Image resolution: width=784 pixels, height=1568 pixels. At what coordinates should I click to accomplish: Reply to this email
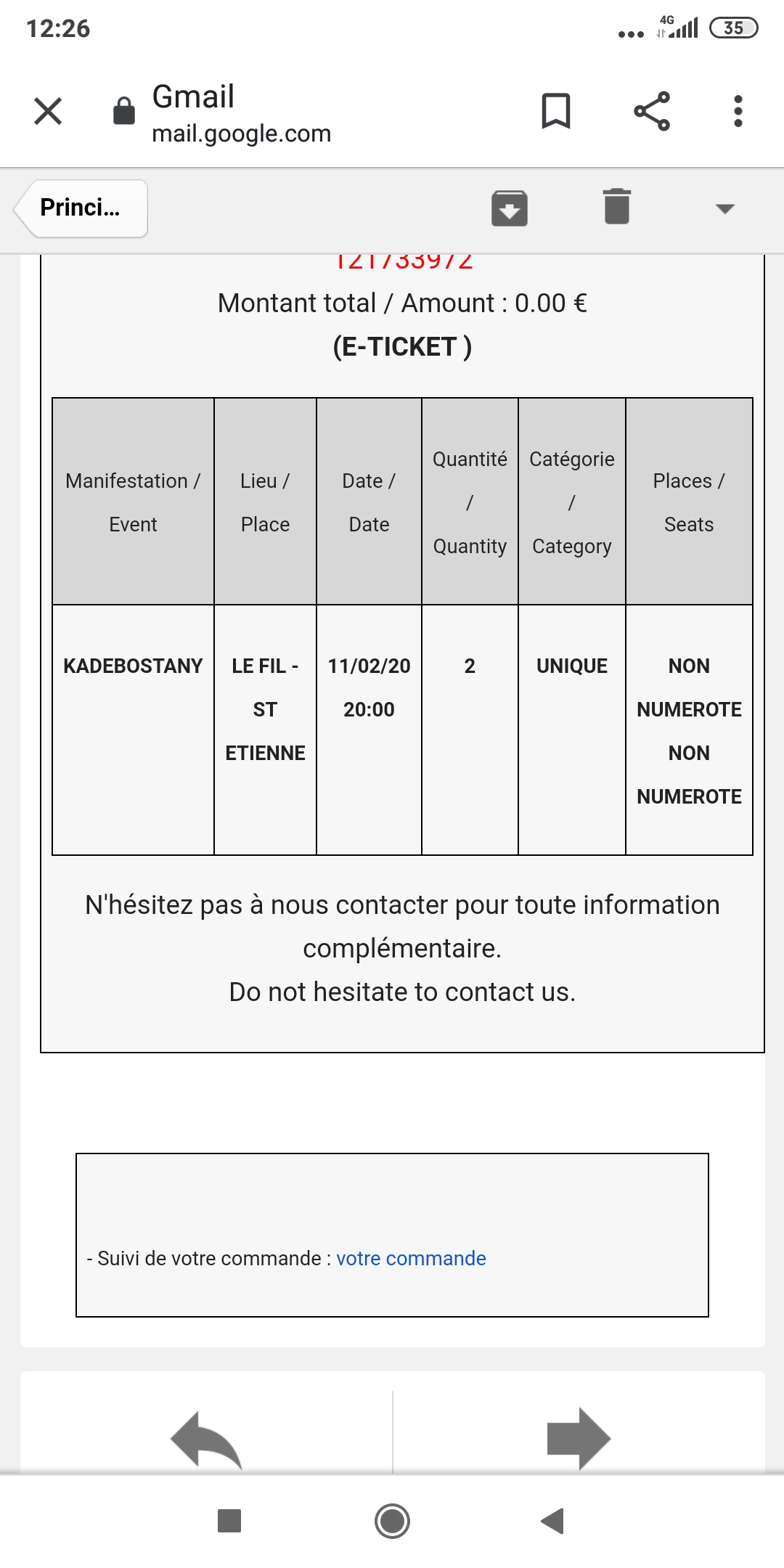(206, 1440)
